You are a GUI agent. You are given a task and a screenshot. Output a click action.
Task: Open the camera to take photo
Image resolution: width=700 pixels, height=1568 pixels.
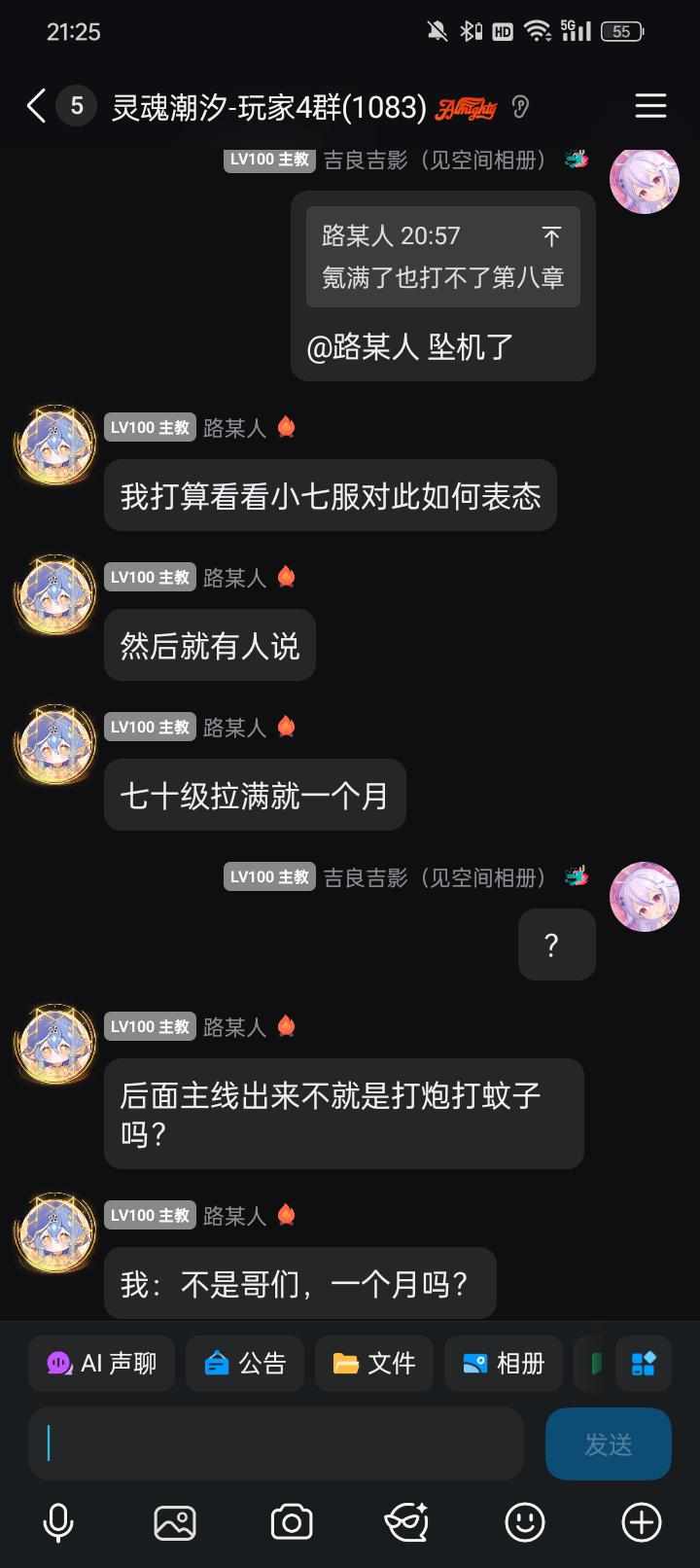coord(292,1522)
